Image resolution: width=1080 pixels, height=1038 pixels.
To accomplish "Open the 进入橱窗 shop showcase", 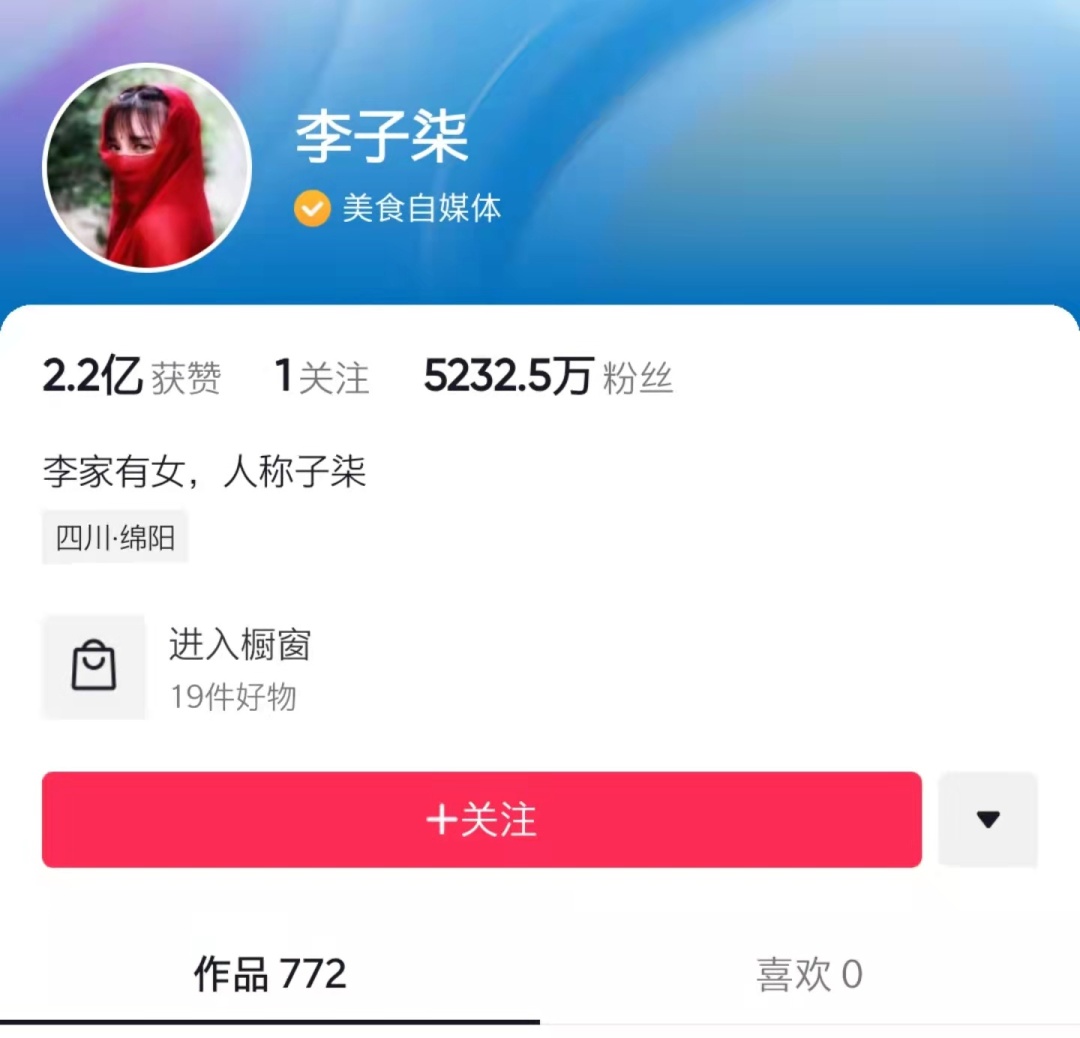I will pyautogui.click(x=238, y=667).
